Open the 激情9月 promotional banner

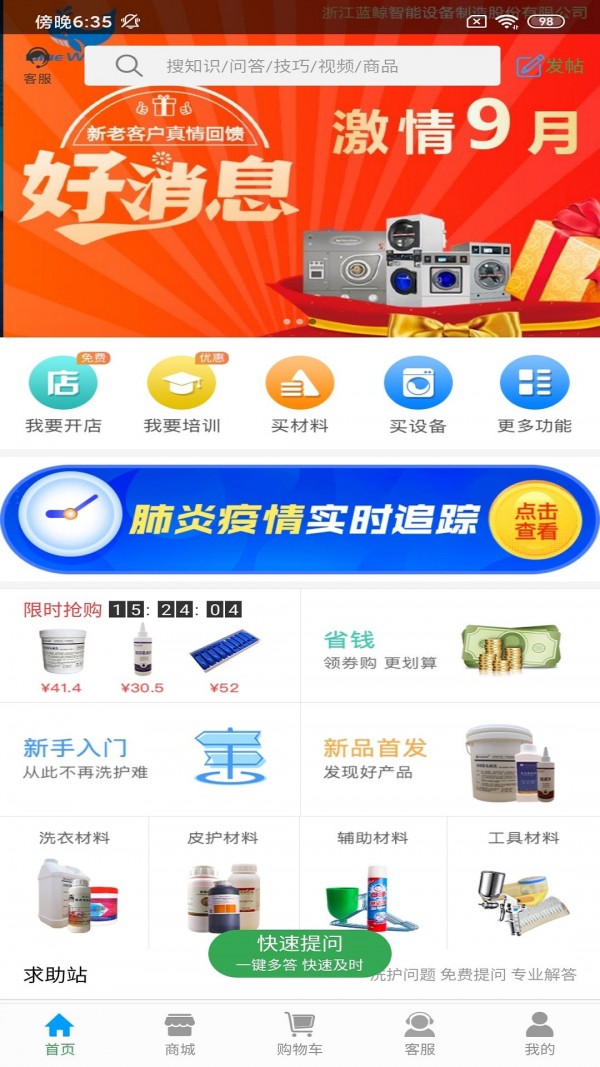click(x=300, y=200)
